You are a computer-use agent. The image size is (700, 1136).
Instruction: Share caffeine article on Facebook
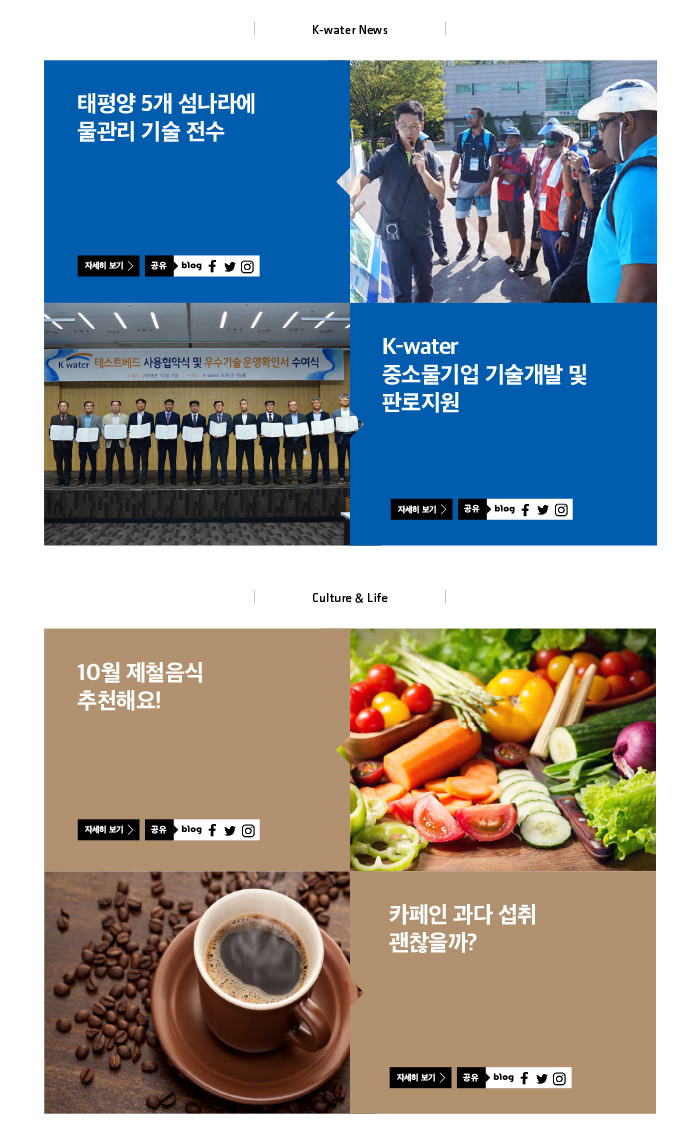(x=524, y=1079)
